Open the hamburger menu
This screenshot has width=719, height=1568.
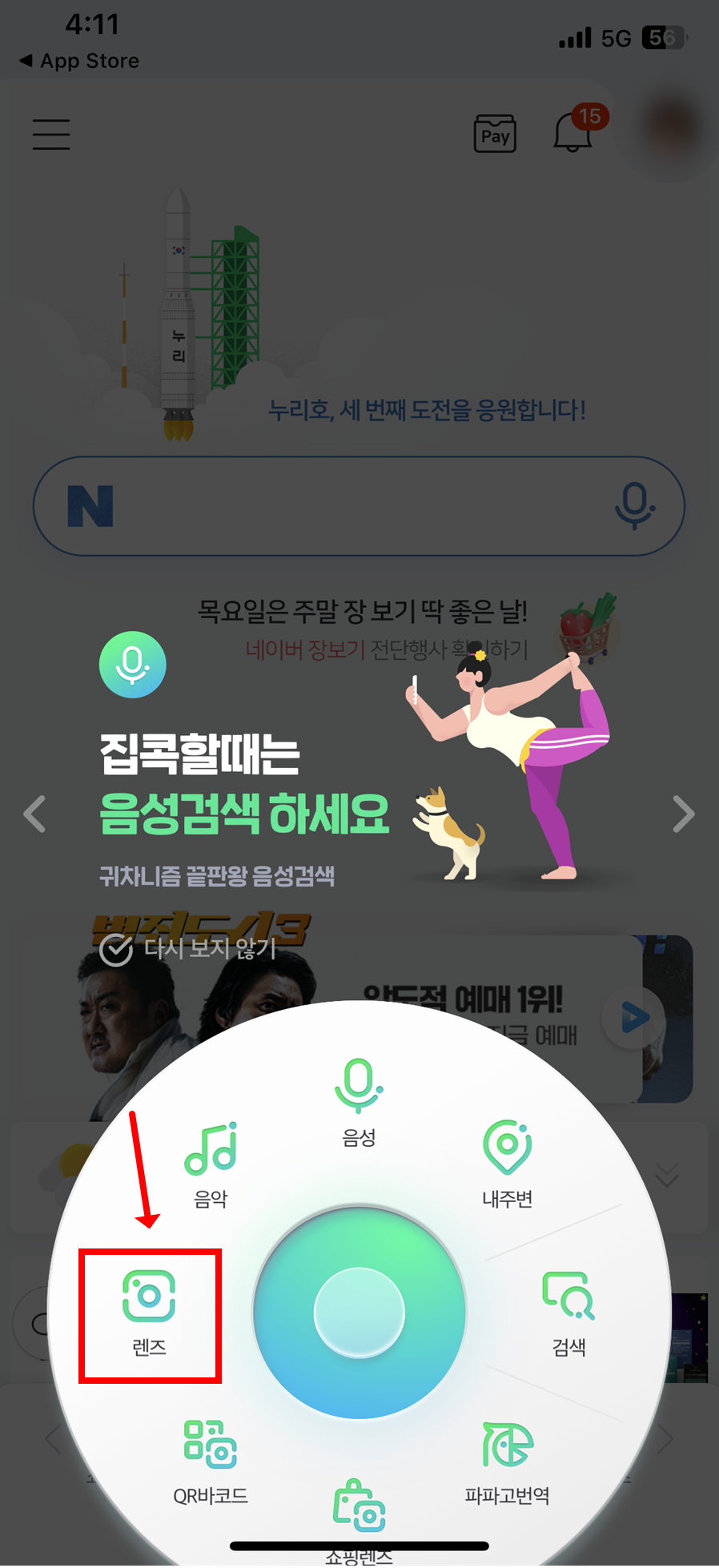(51, 134)
